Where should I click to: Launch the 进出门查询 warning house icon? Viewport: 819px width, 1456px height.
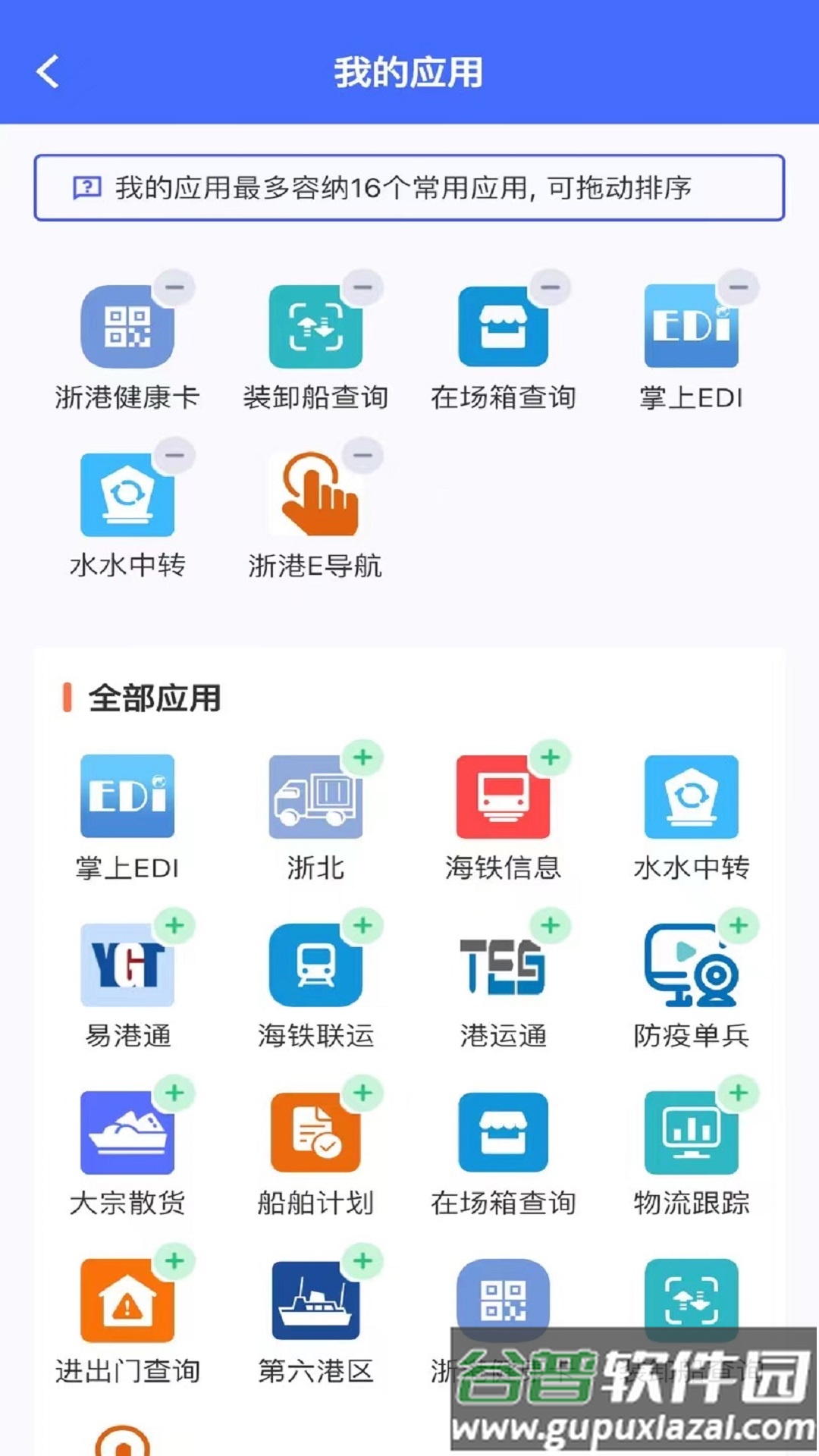[x=127, y=1298]
